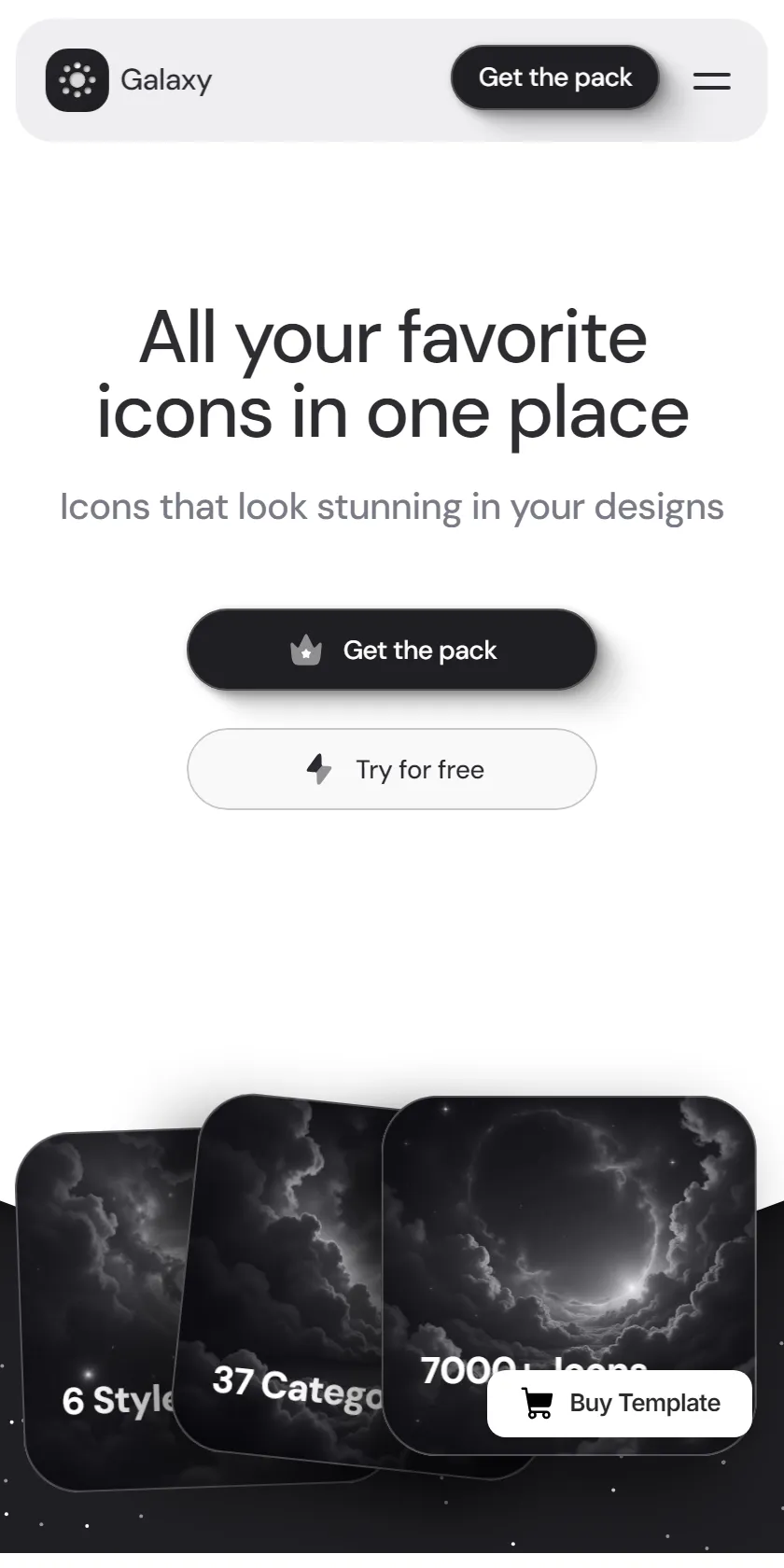Screen dimensions: 784x1568
Task: Tap the Buy Template button
Action: click(x=620, y=1404)
